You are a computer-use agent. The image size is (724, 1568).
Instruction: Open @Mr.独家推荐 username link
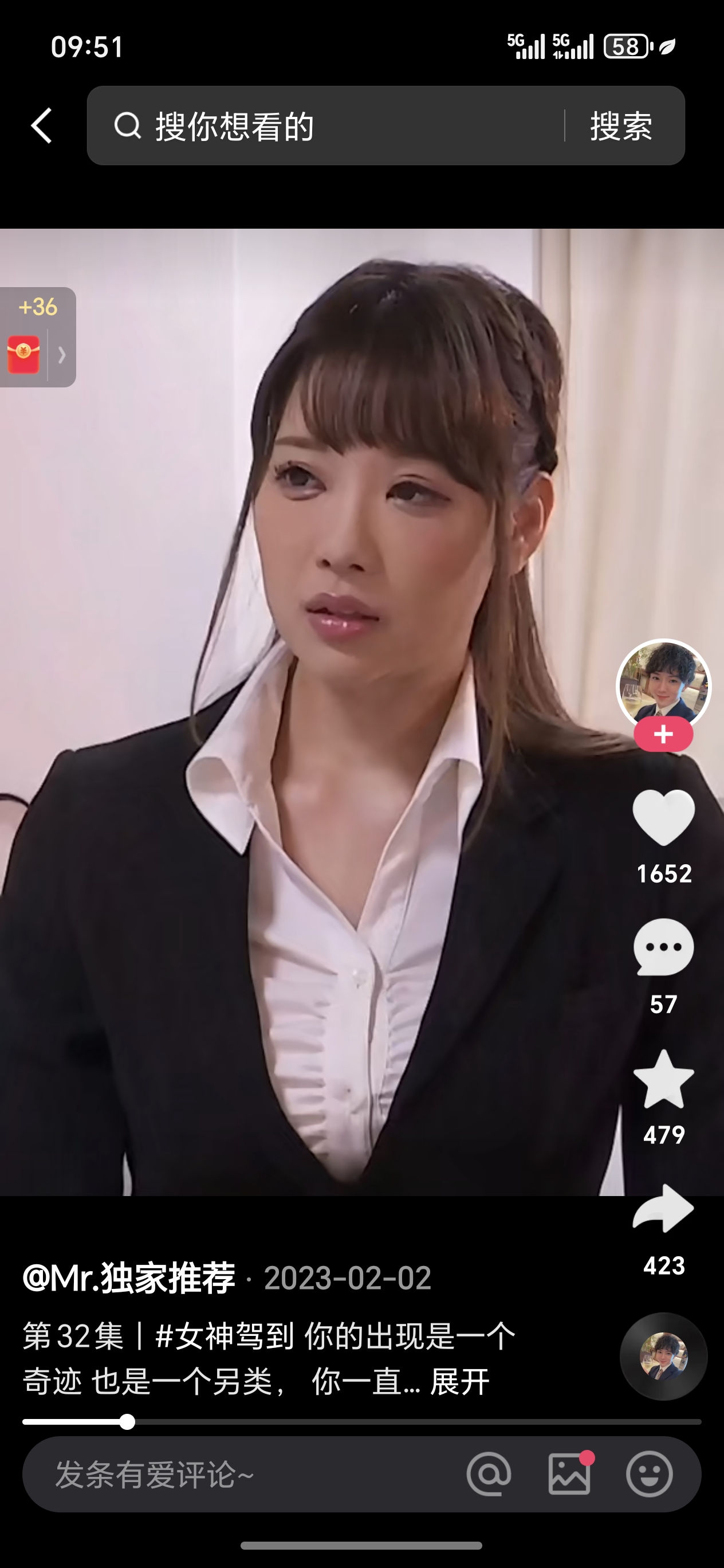click(129, 1277)
